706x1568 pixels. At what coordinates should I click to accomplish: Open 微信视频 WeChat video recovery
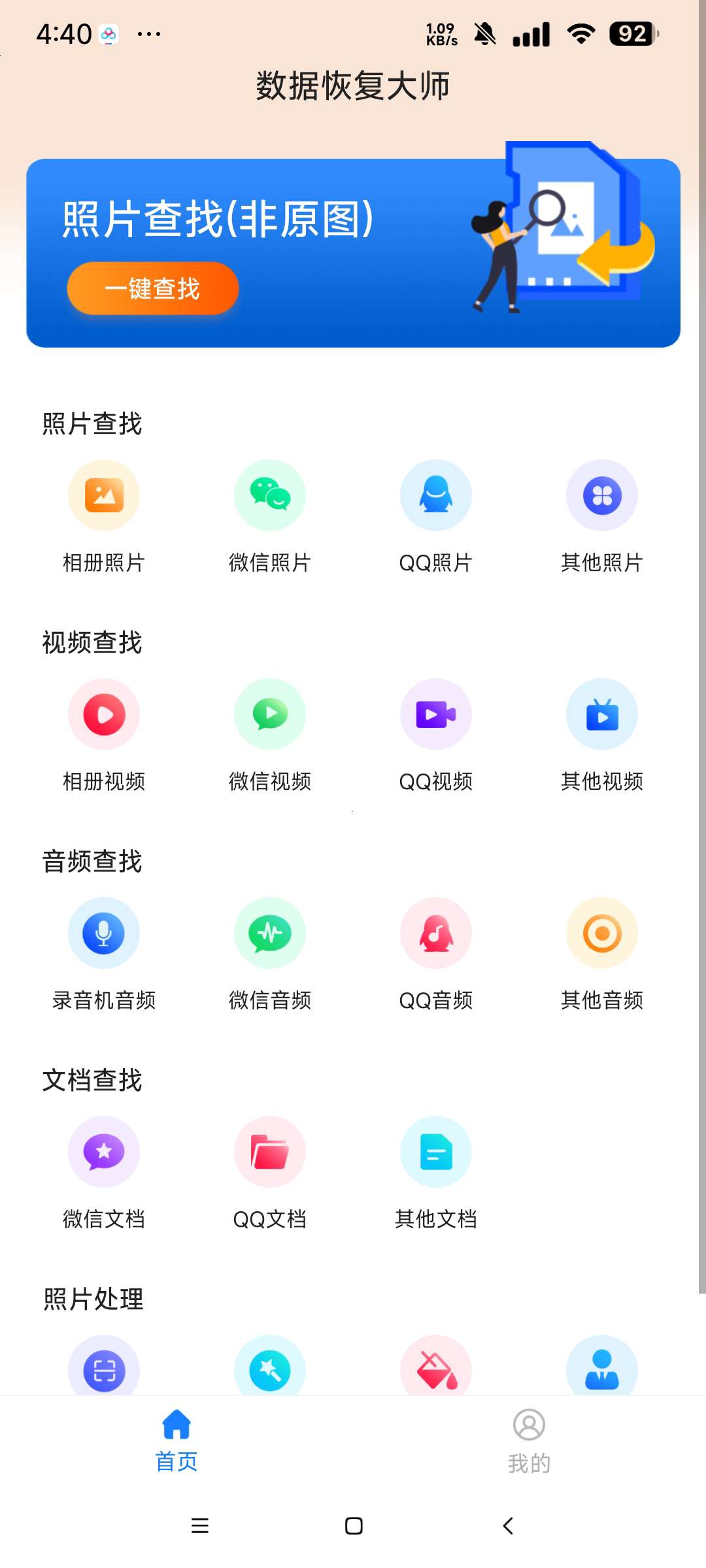[x=269, y=714]
